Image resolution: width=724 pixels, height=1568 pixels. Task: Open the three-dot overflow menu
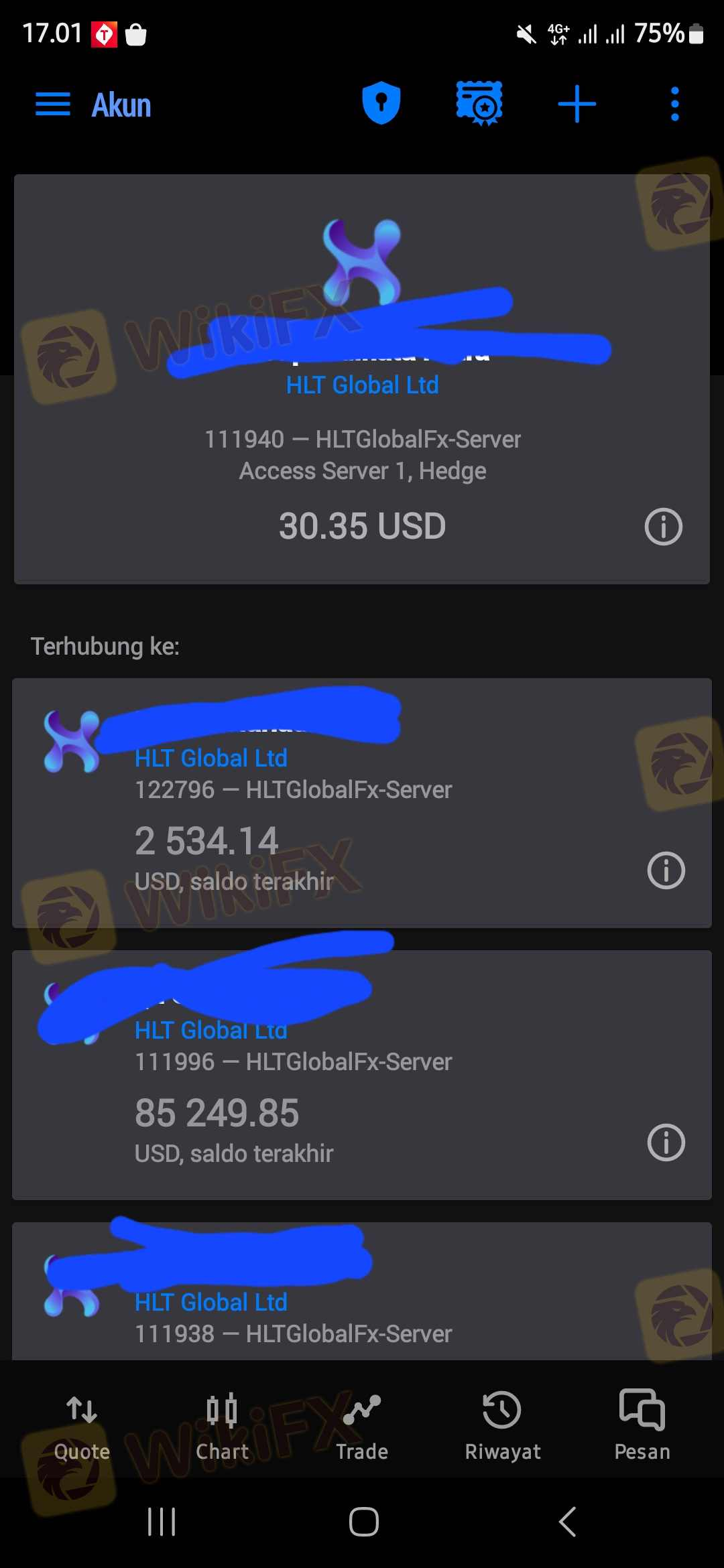(674, 104)
